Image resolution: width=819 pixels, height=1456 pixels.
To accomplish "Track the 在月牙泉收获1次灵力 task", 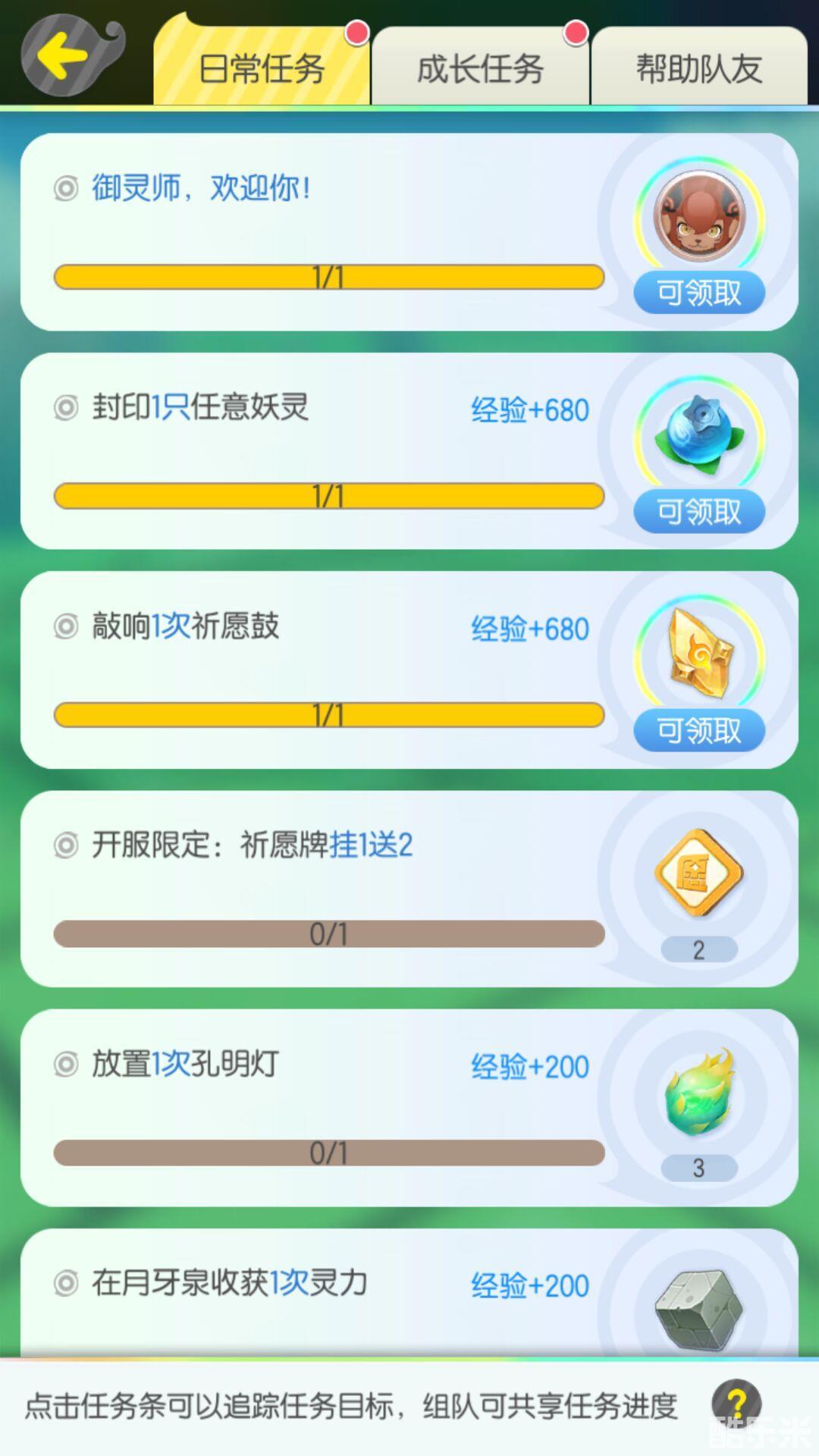I will coord(409,1293).
